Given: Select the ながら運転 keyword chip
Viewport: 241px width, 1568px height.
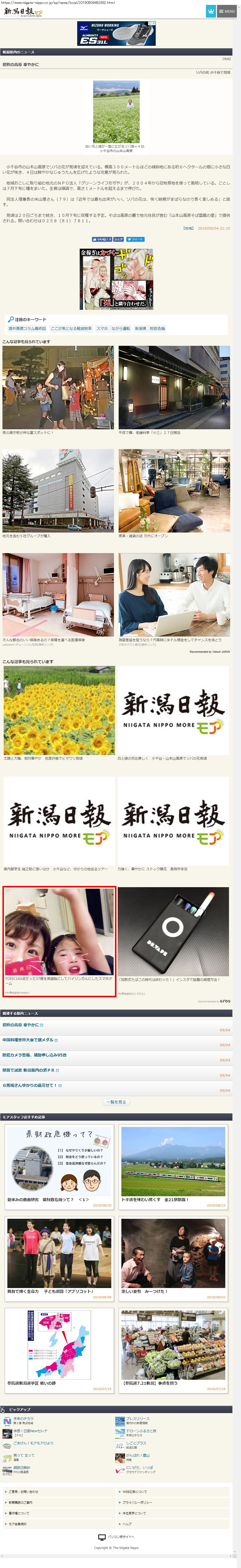Looking at the screenshot, I should (121, 328).
